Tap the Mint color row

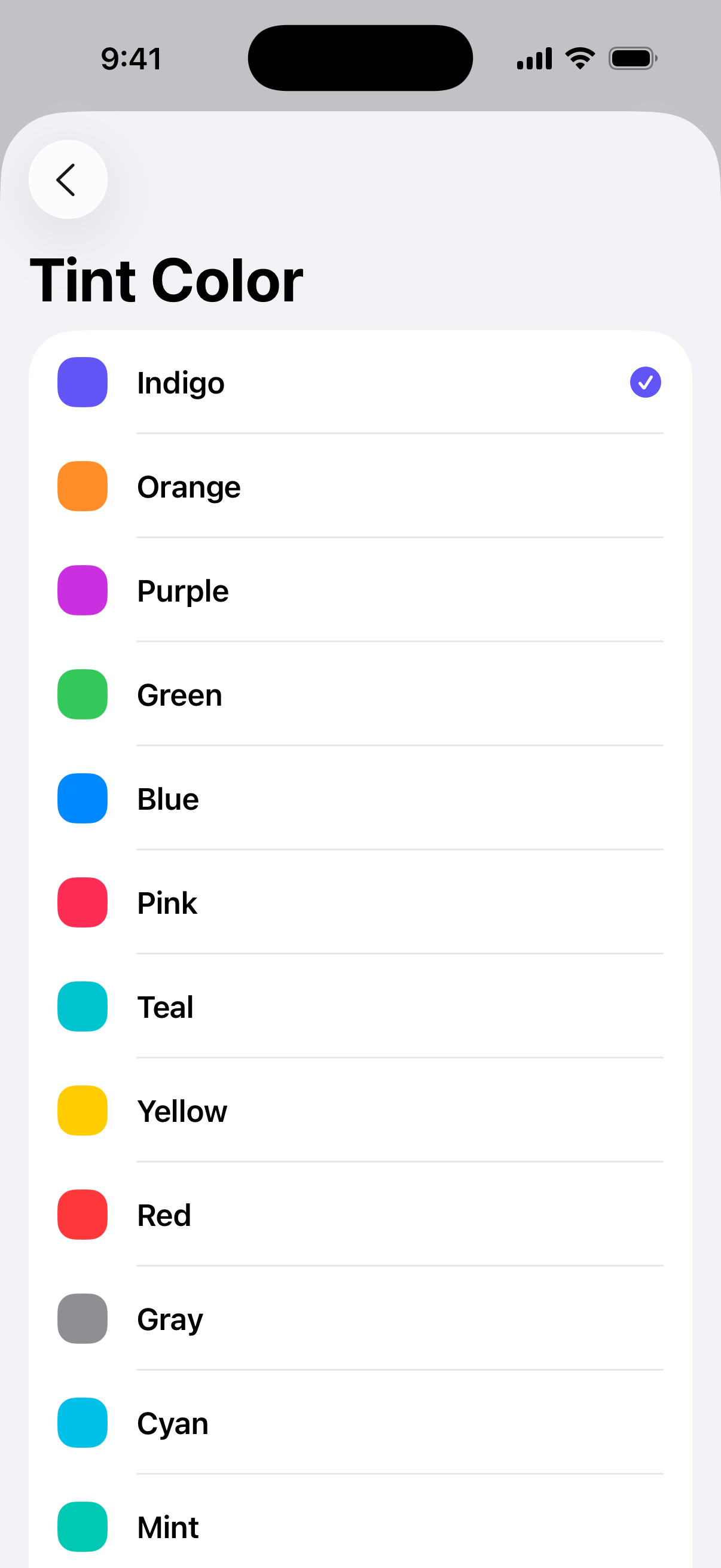click(x=359, y=1527)
